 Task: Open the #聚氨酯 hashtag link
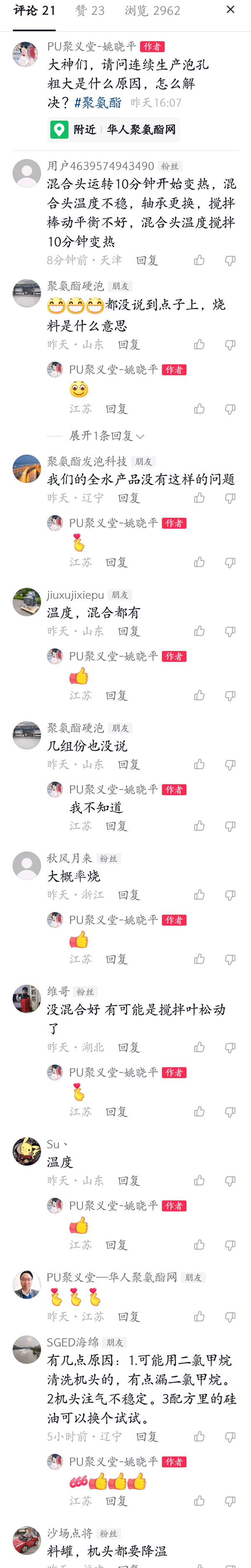[x=97, y=103]
